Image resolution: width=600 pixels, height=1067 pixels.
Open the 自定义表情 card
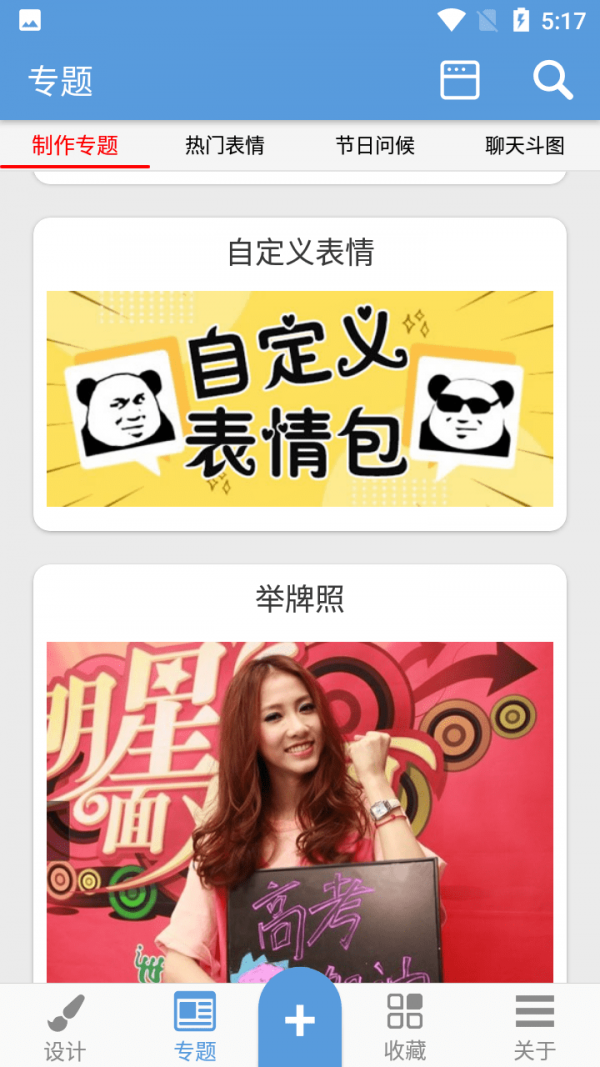click(x=300, y=398)
